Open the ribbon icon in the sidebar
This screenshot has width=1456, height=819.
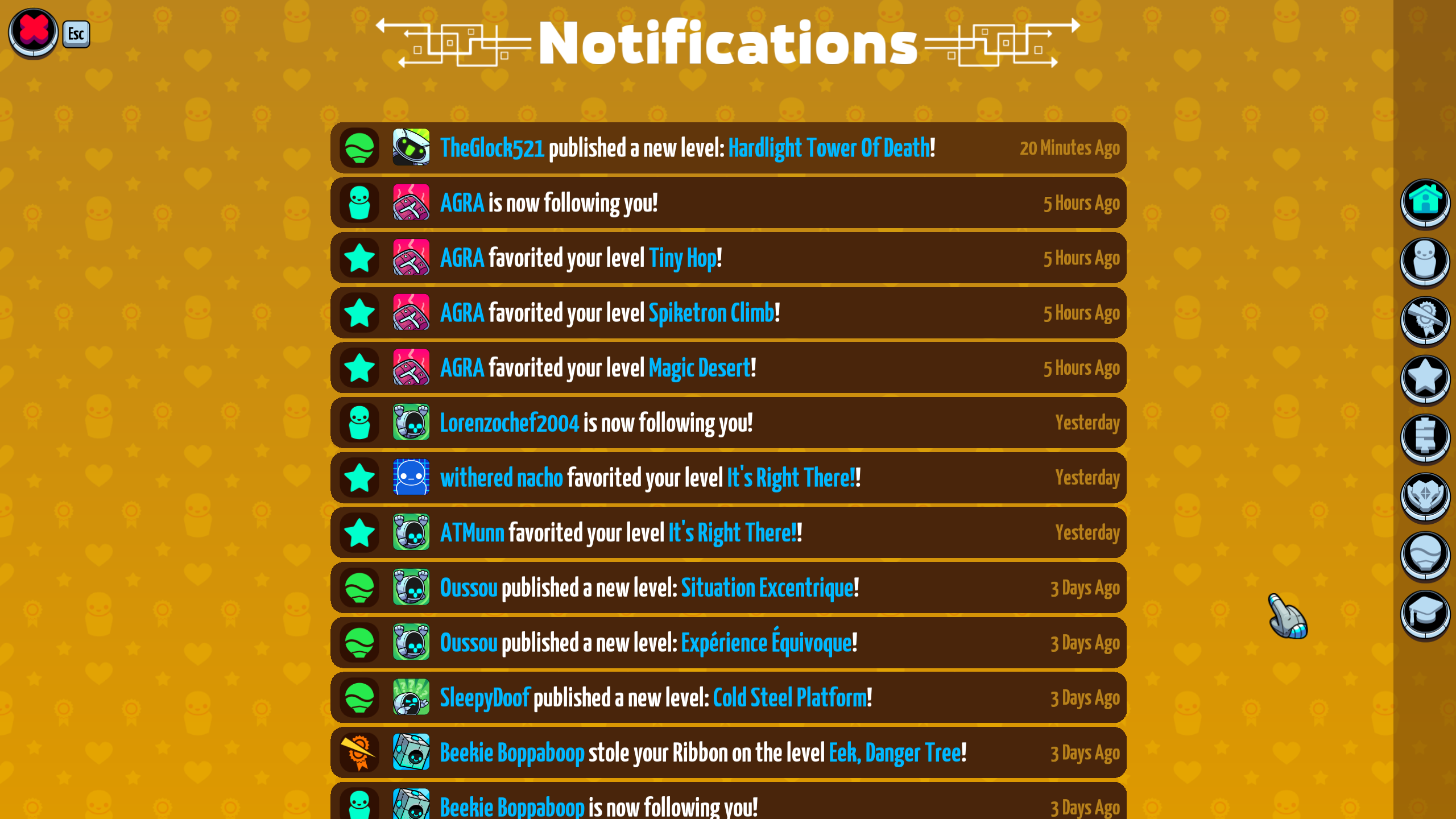pyautogui.click(x=1425, y=320)
